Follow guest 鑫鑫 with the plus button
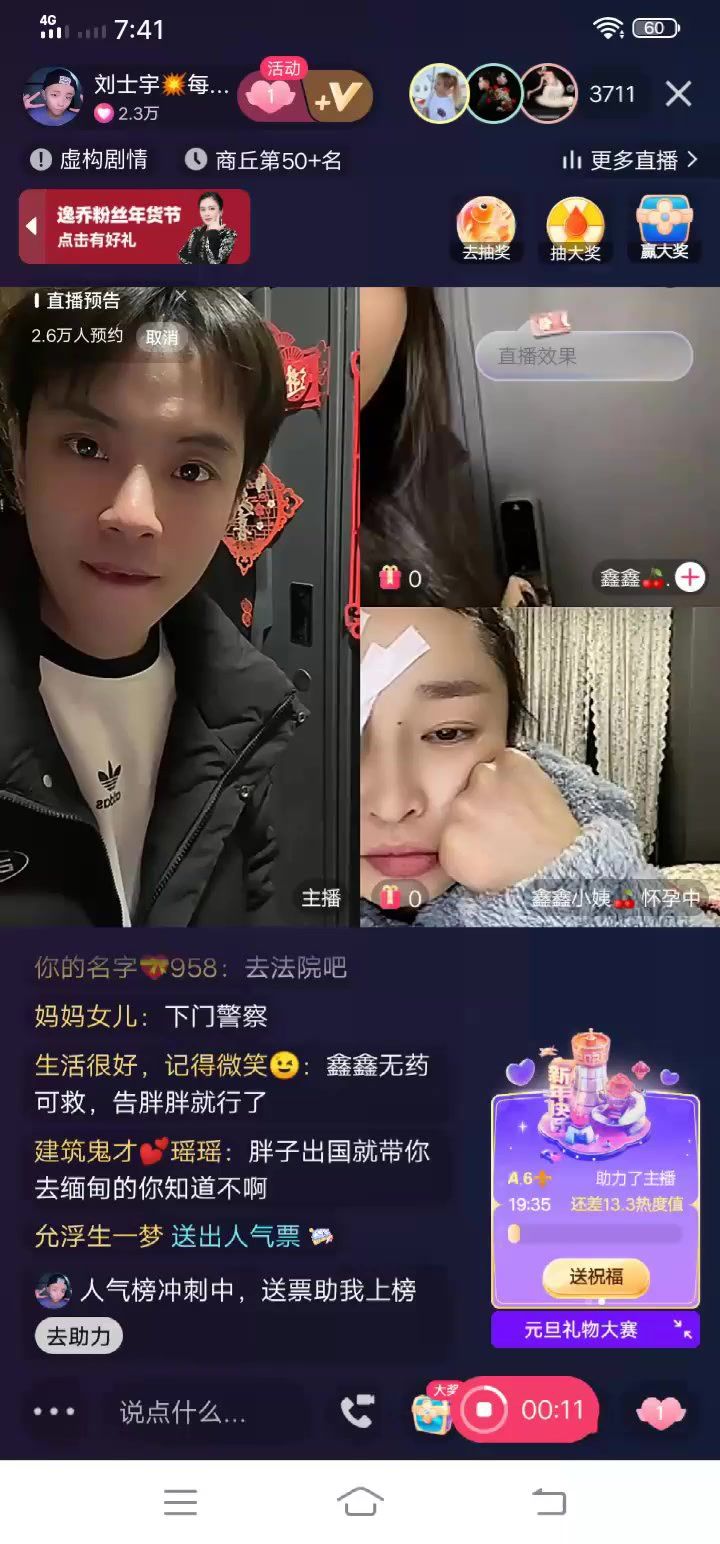 (x=690, y=577)
